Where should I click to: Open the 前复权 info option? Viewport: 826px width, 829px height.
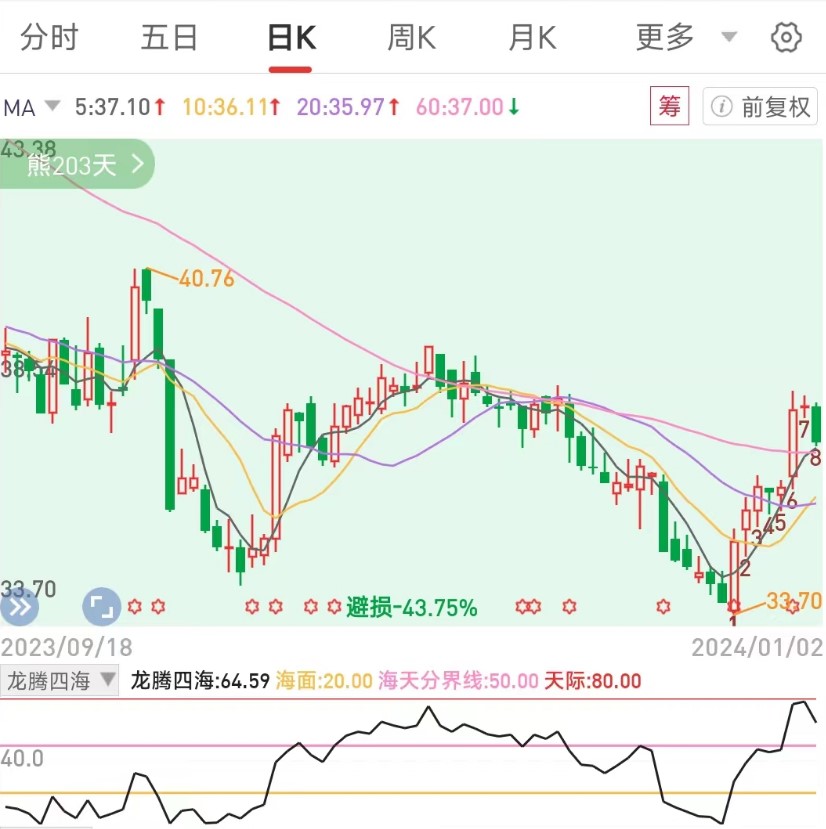(762, 107)
